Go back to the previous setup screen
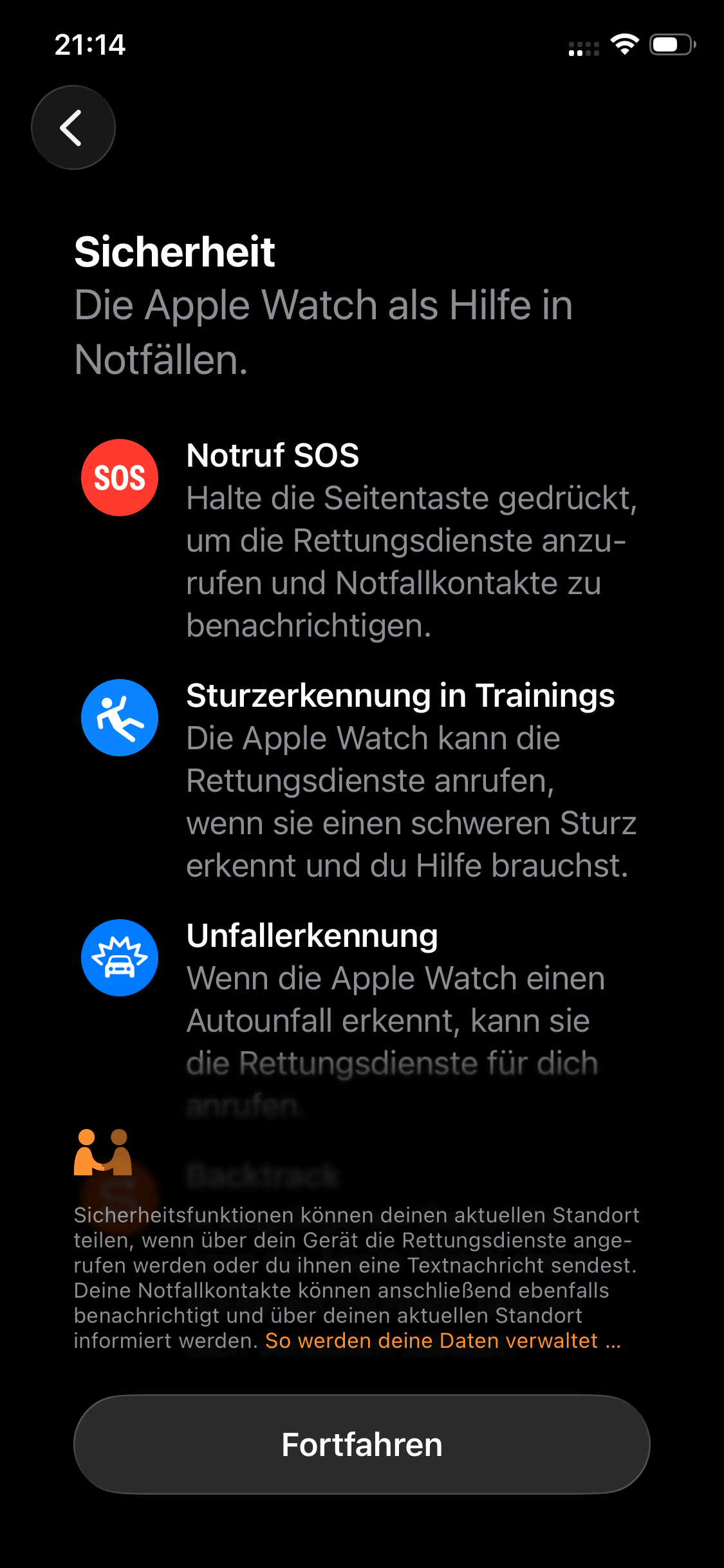This screenshot has width=724, height=1568. click(73, 127)
